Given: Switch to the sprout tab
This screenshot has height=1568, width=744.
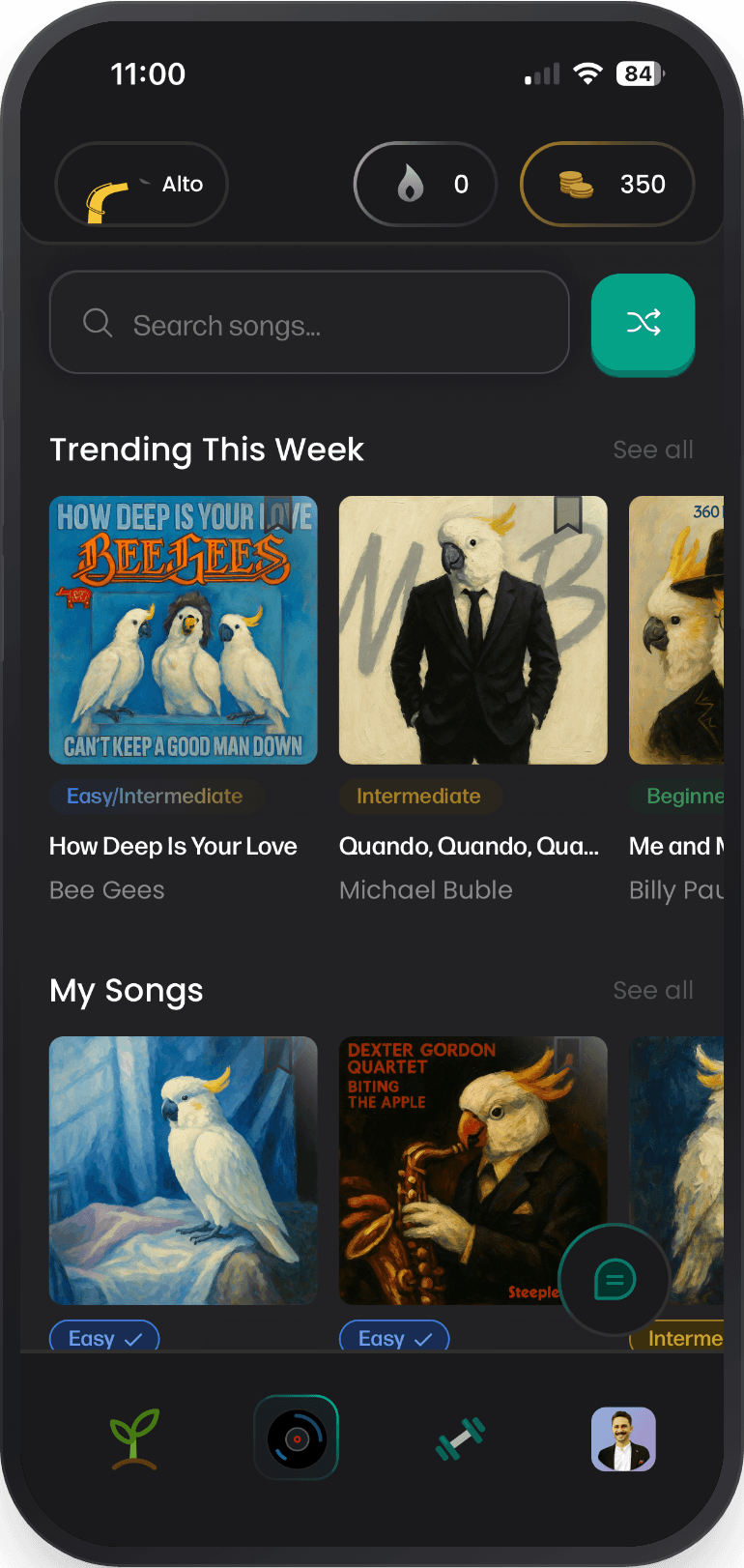Looking at the screenshot, I should pyautogui.click(x=134, y=1438).
